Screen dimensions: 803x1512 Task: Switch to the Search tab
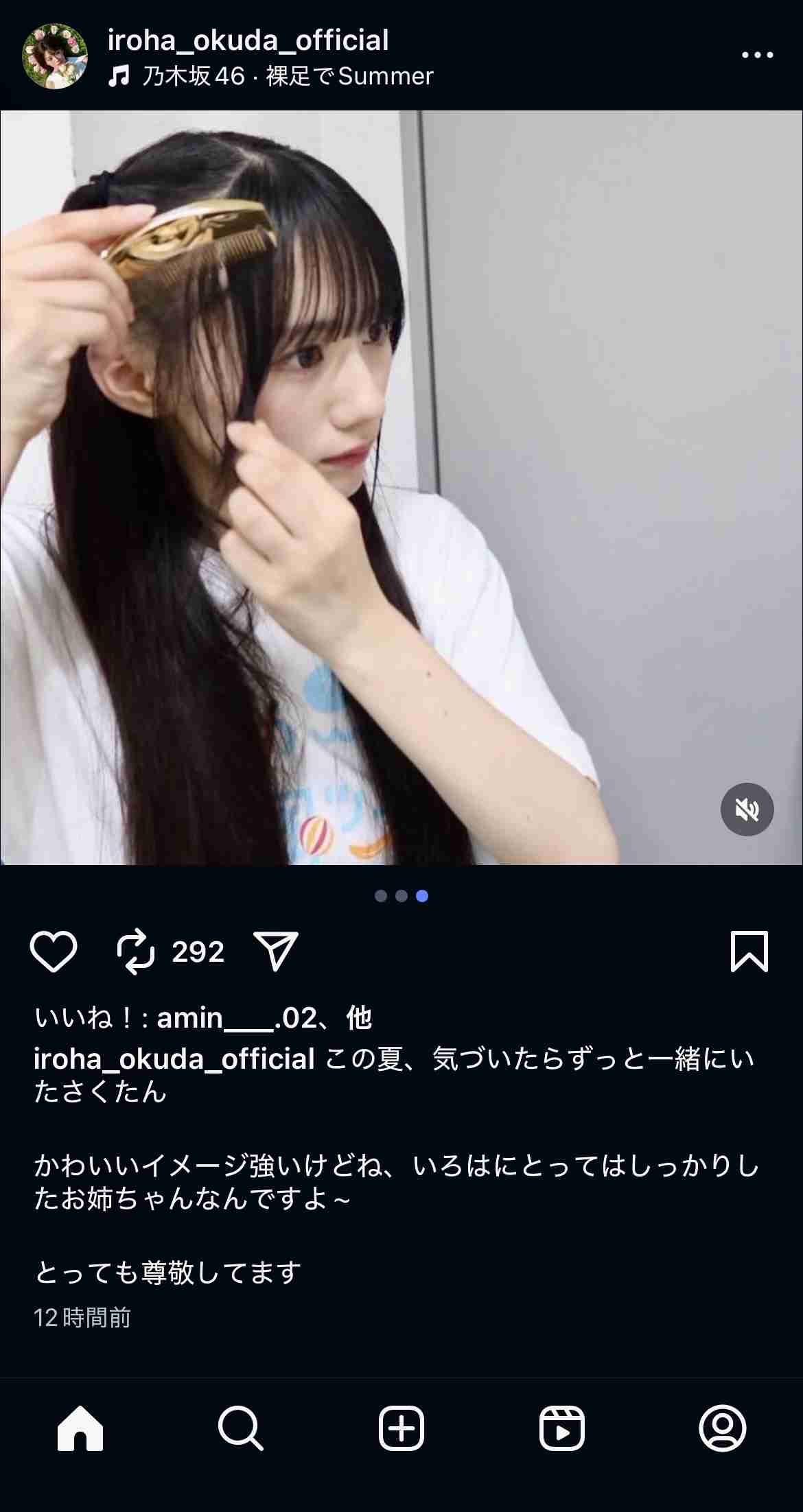[x=240, y=1428]
